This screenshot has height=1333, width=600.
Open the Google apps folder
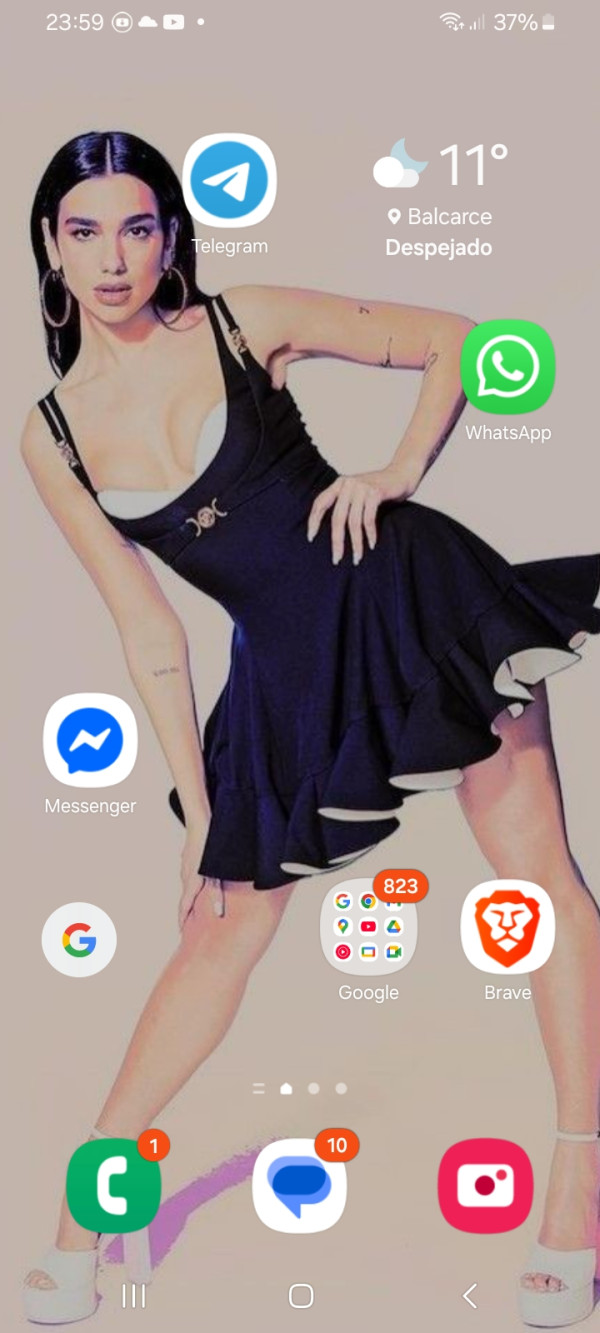(x=368, y=927)
